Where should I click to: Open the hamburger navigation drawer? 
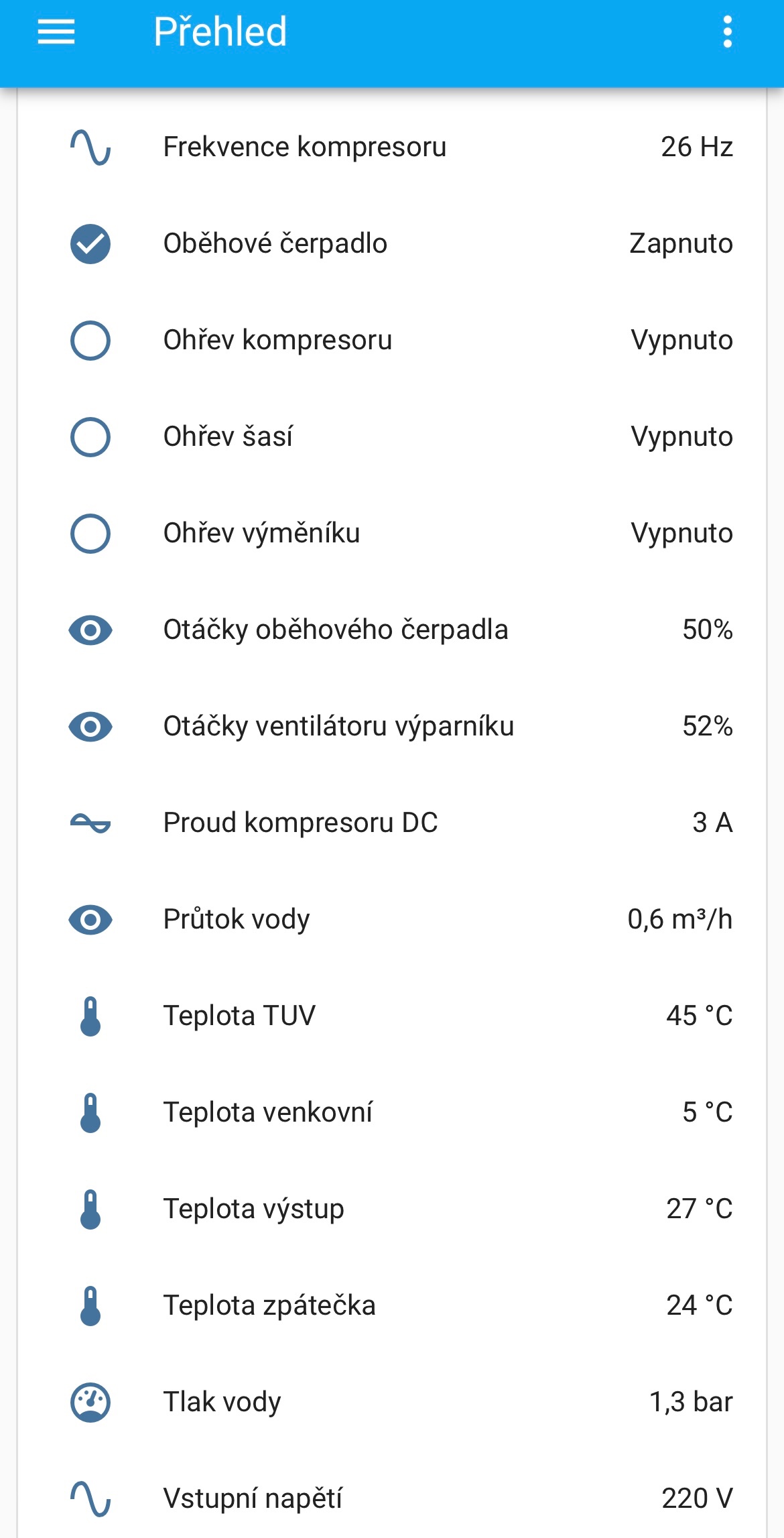56,32
